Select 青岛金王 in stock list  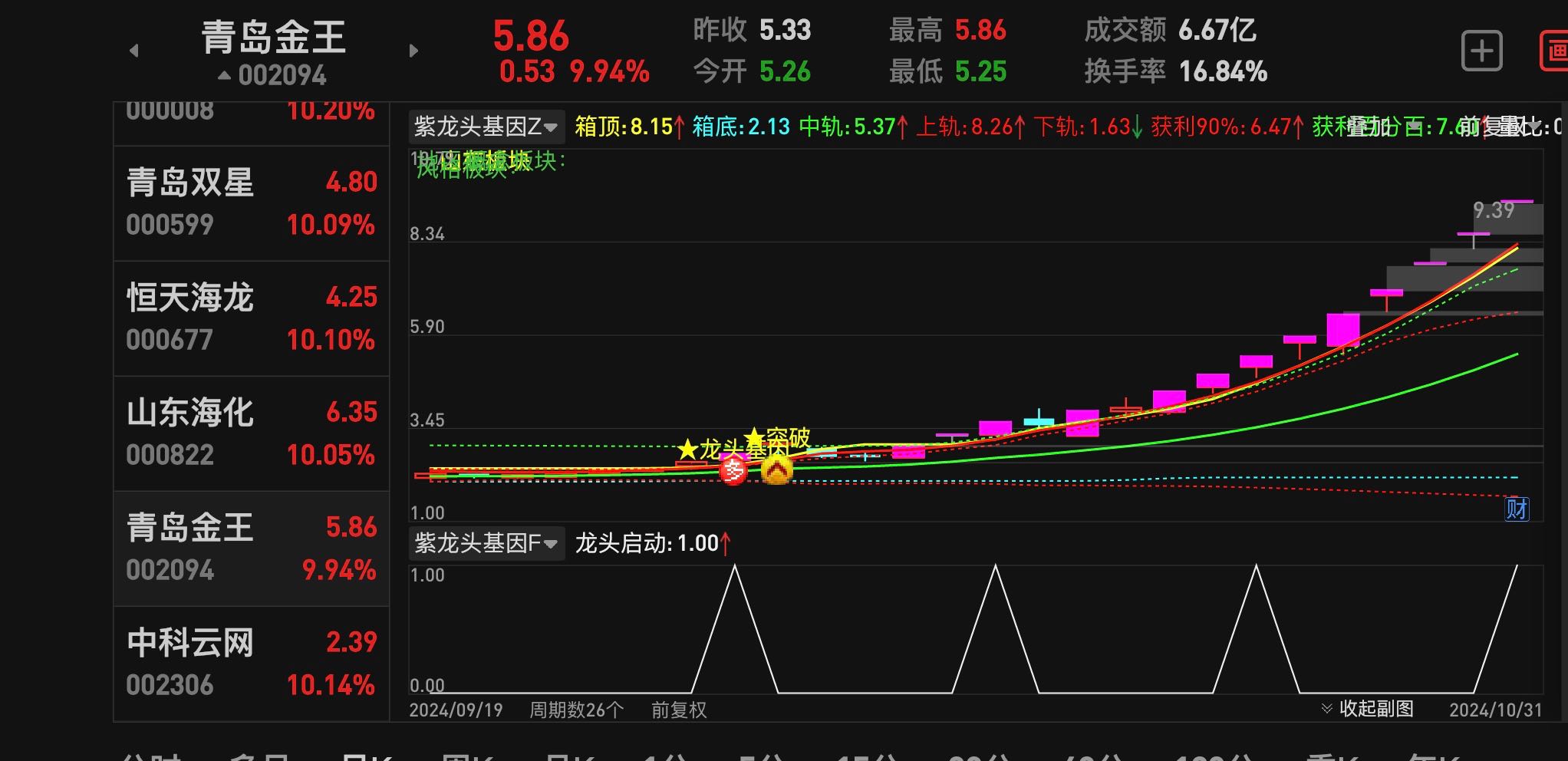(252, 549)
